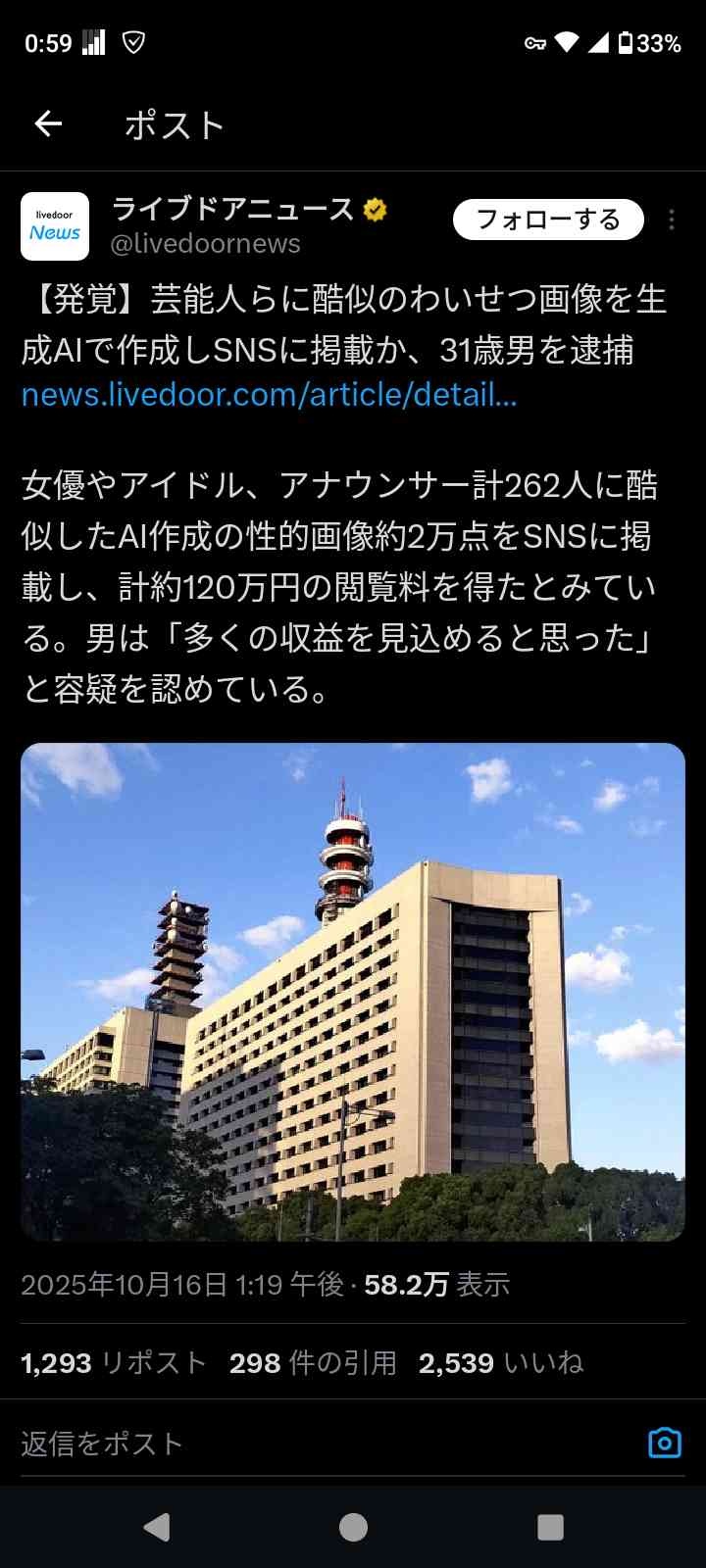Screen dimensions: 706x1568
Task: Tap the フォローする button
Action: [548, 220]
